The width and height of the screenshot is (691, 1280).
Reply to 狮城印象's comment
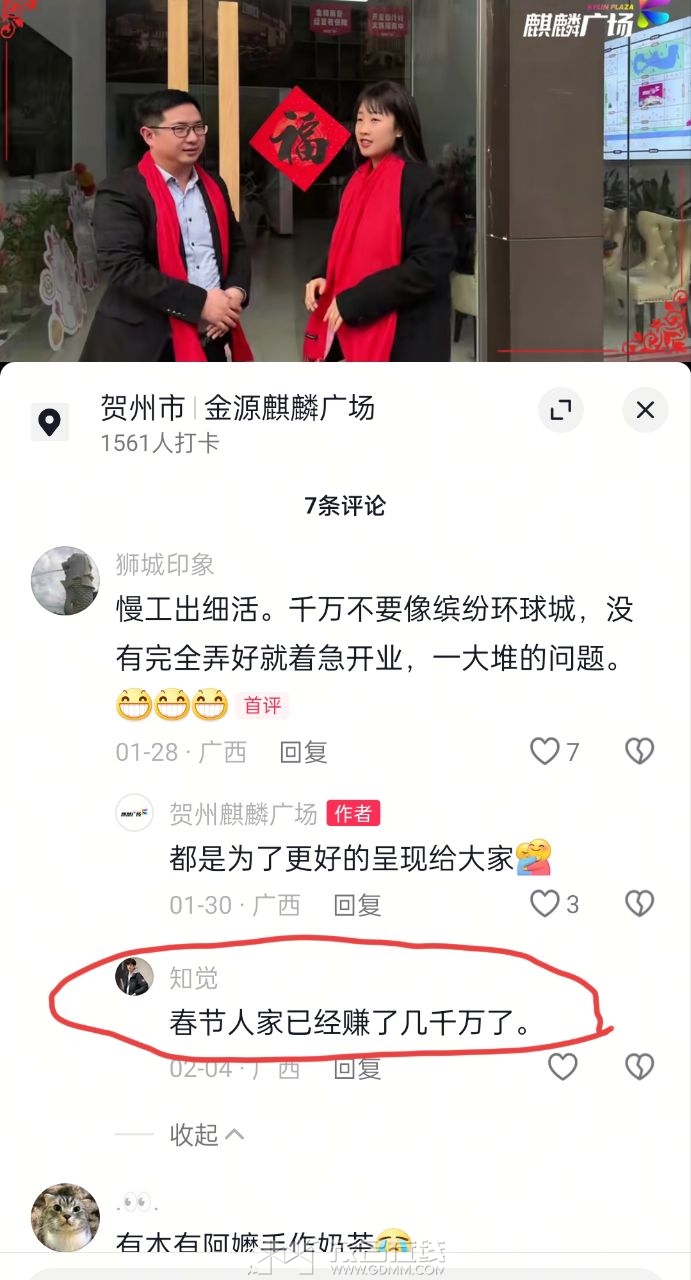pyautogui.click(x=303, y=752)
